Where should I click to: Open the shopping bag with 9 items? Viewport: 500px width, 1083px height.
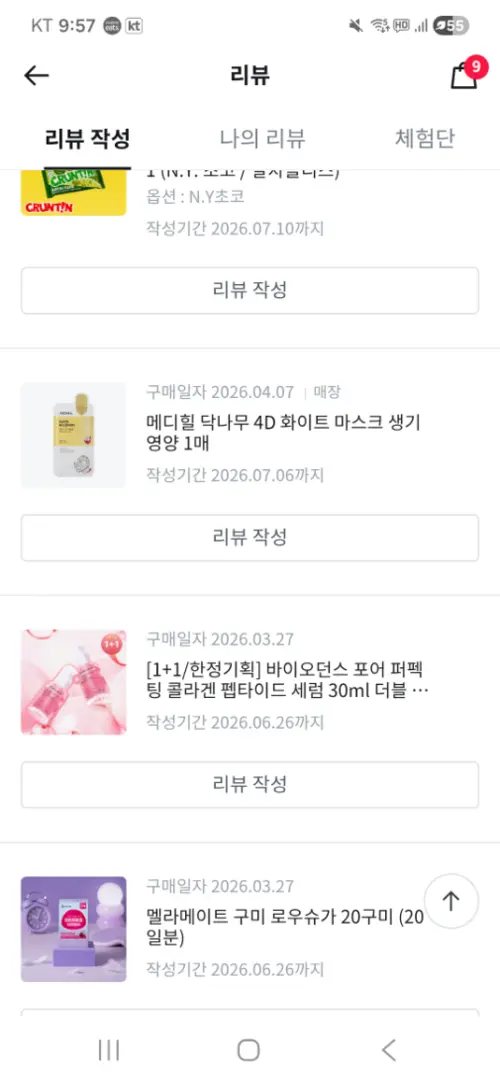(466, 74)
